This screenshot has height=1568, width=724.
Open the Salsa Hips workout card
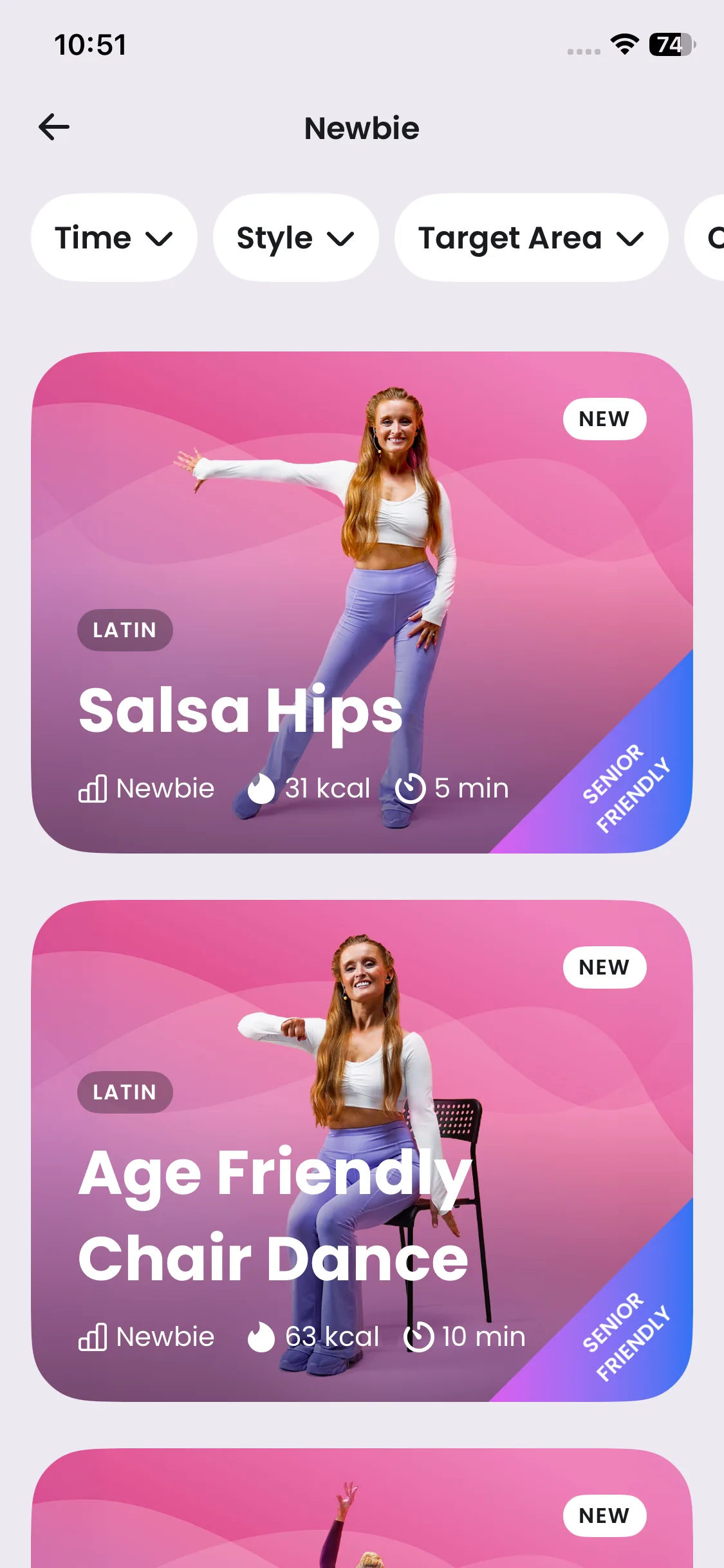coord(362,602)
